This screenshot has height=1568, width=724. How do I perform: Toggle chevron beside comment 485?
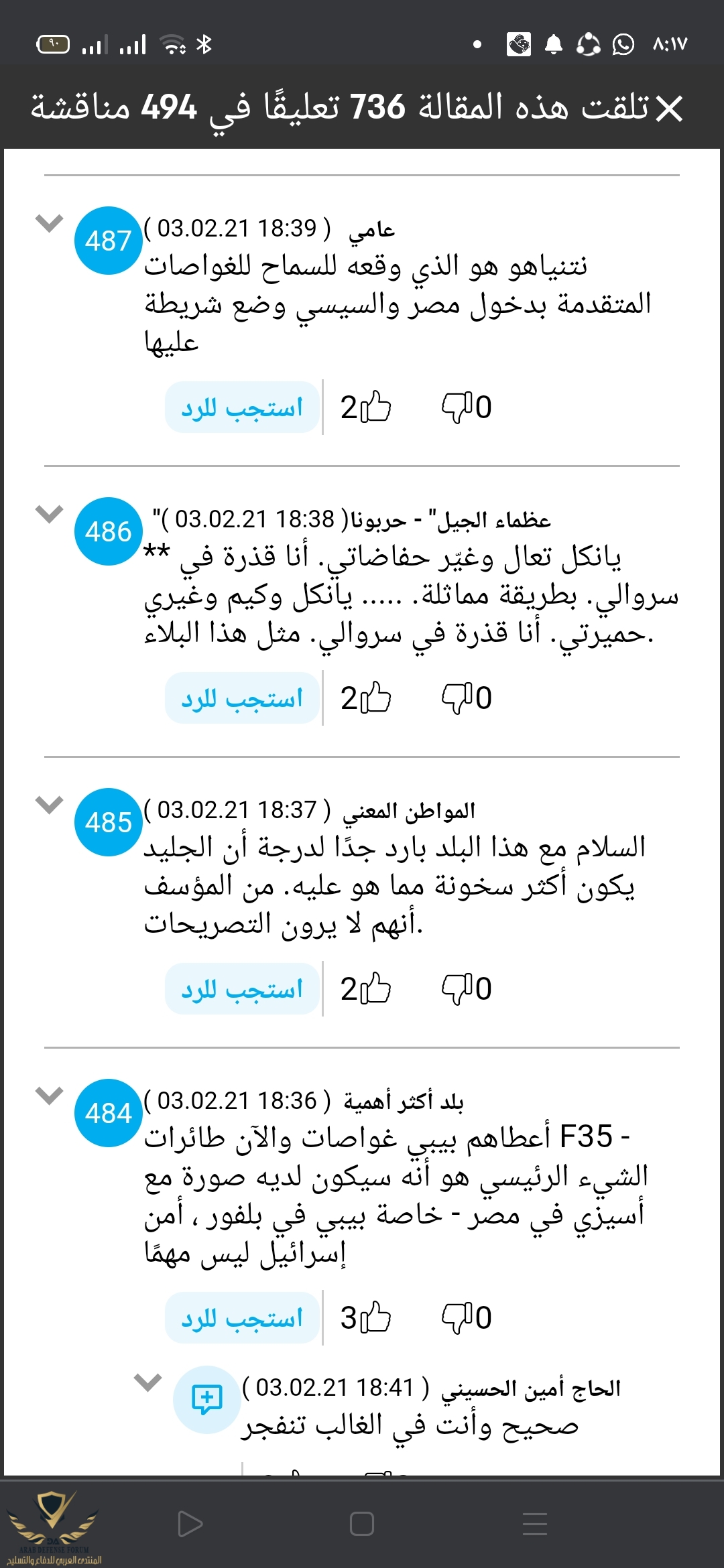49,804
